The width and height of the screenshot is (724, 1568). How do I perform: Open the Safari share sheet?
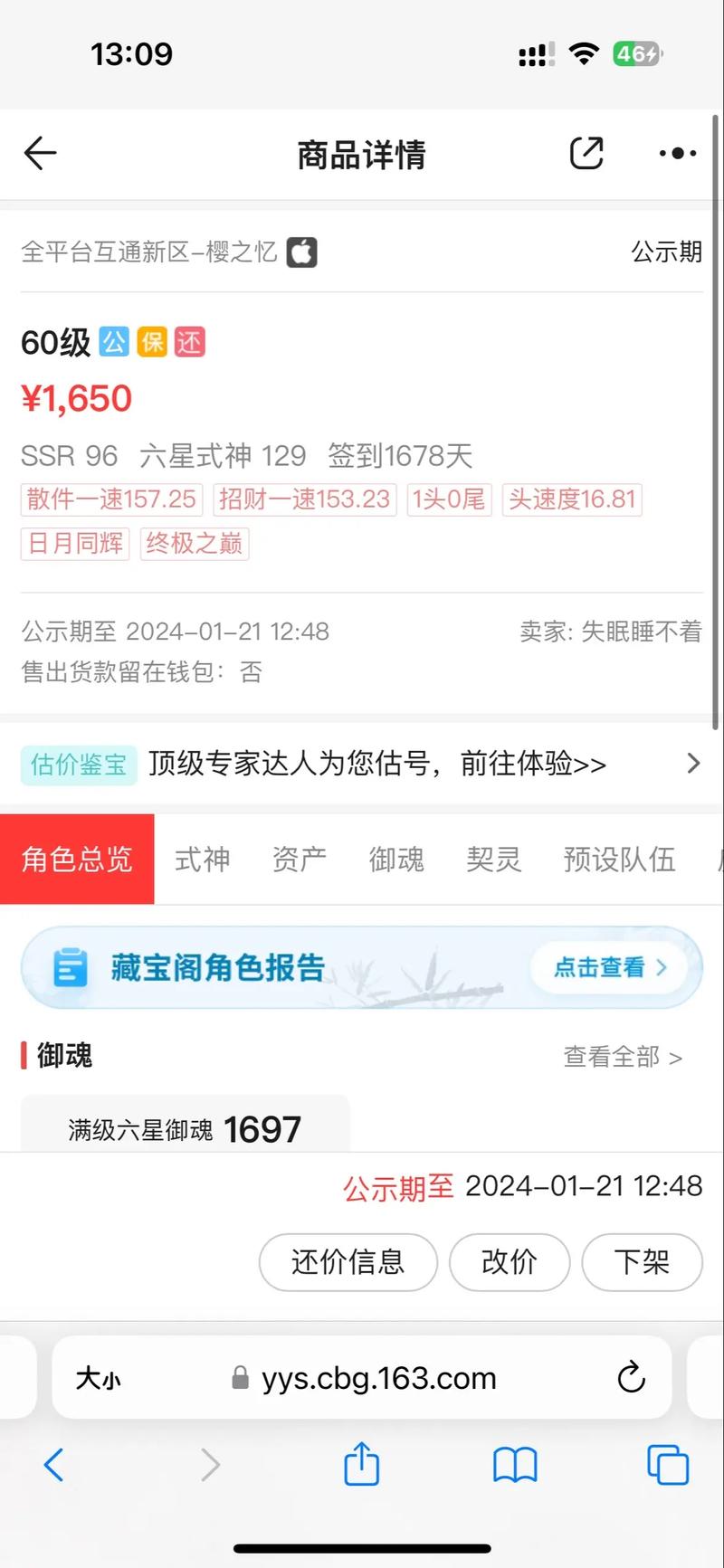pos(362,1464)
